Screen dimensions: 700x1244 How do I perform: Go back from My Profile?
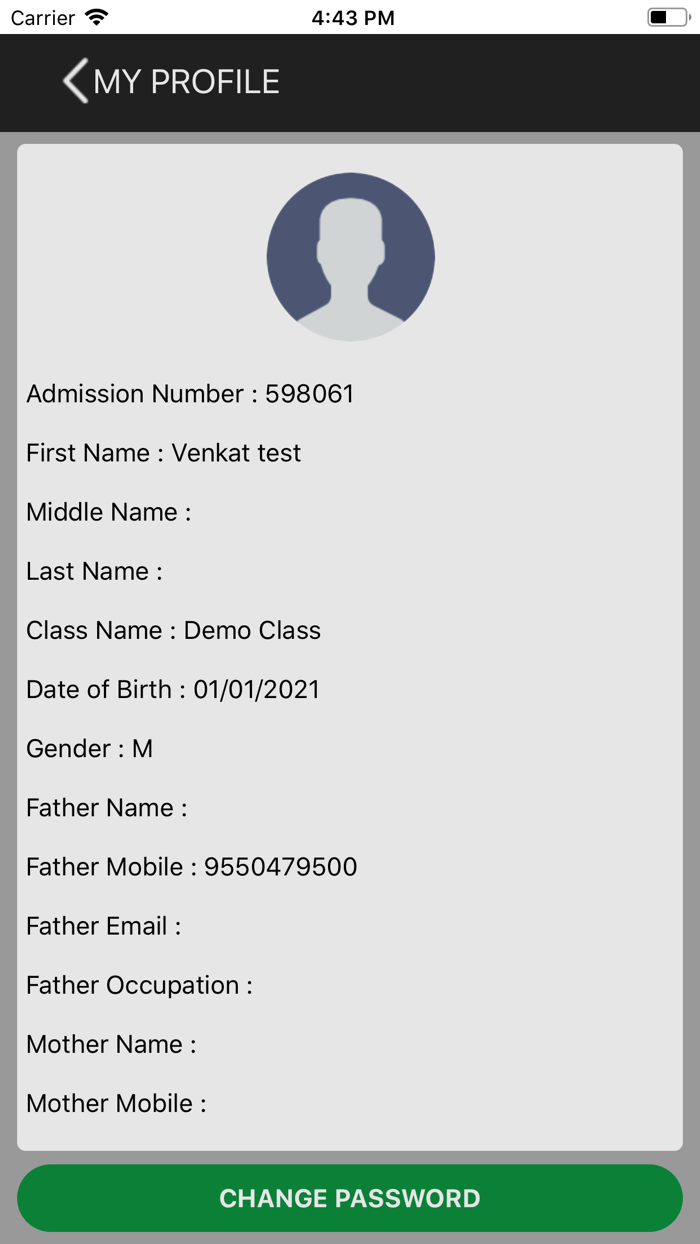[x=76, y=81]
